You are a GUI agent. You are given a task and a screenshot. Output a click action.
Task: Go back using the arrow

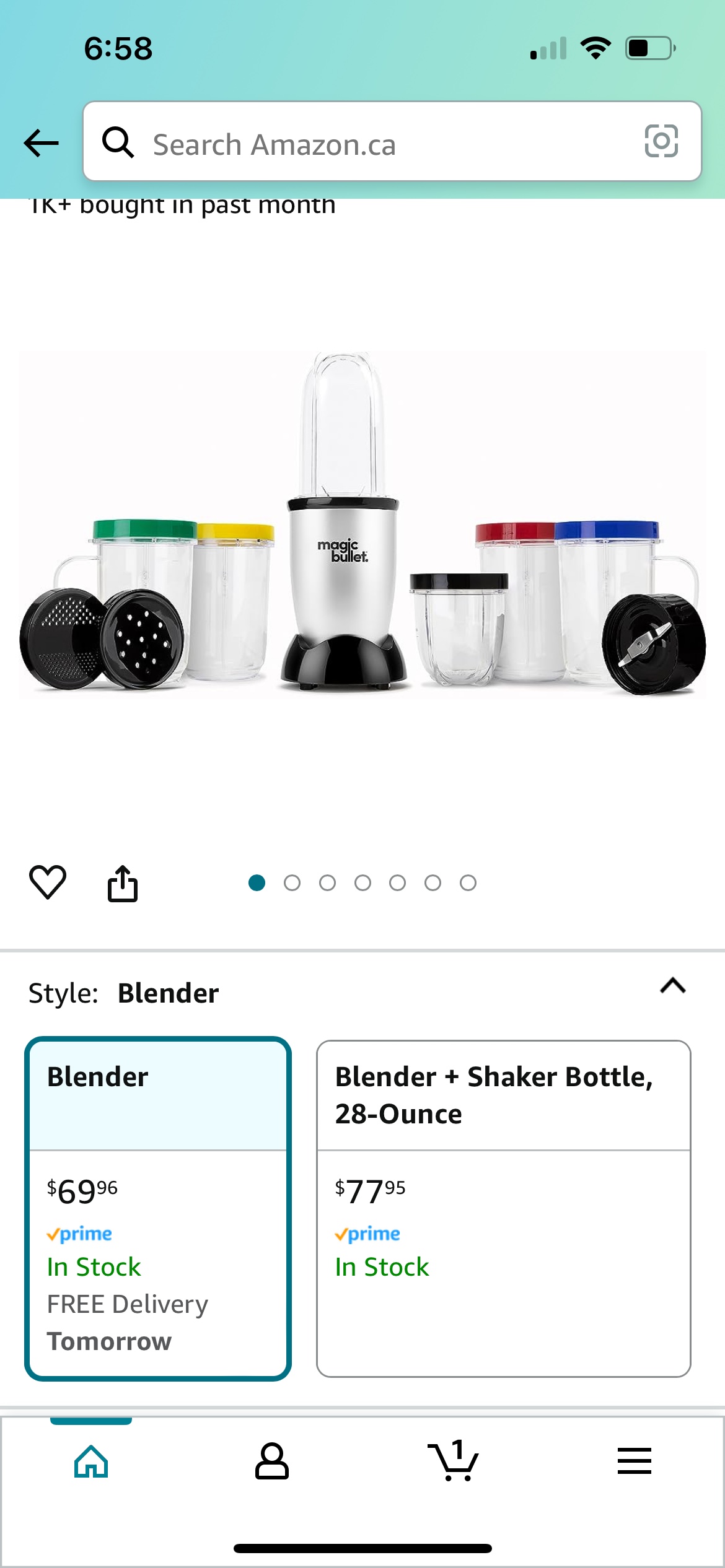tap(41, 143)
